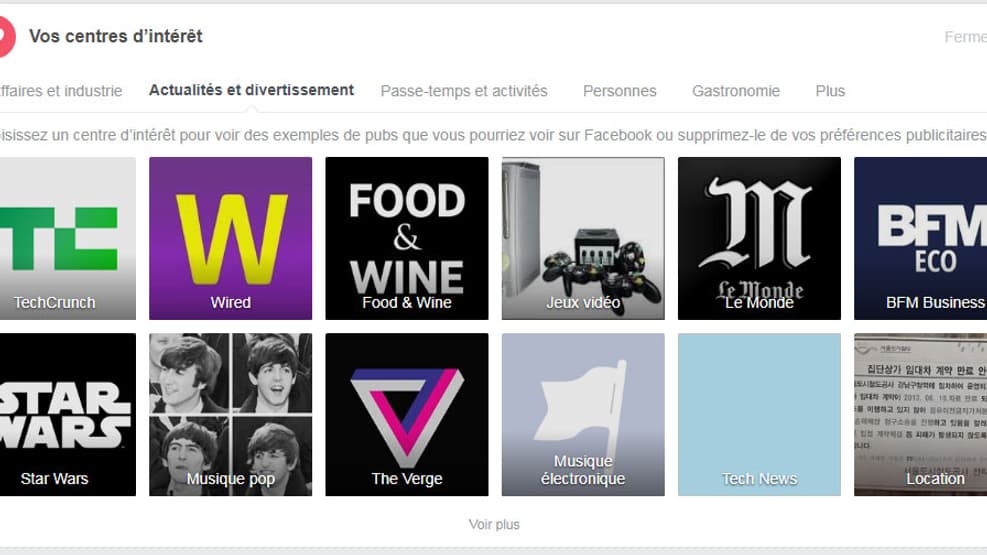Show more interests with Voir plus
The image size is (987, 555).
[494, 525]
